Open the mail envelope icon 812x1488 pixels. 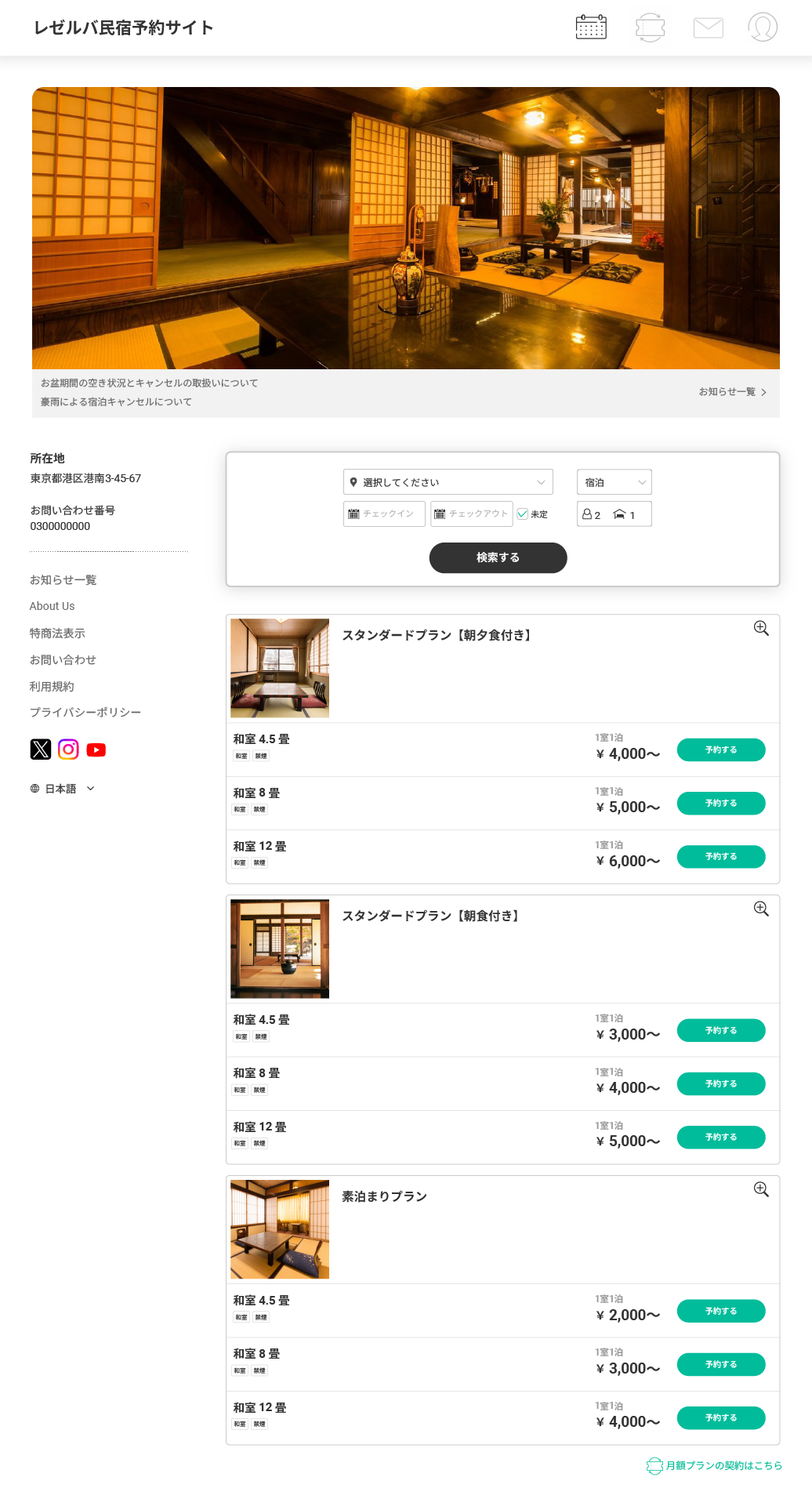(x=708, y=27)
